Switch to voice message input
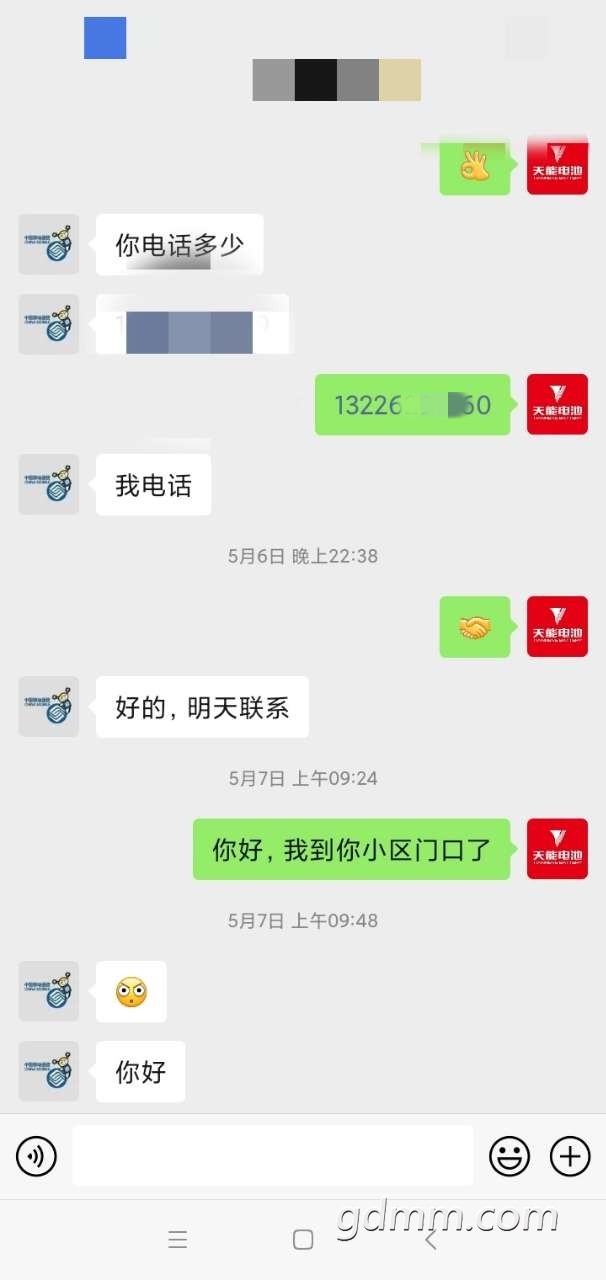This screenshot has height=1280, width=606. tap(36, 1157)
